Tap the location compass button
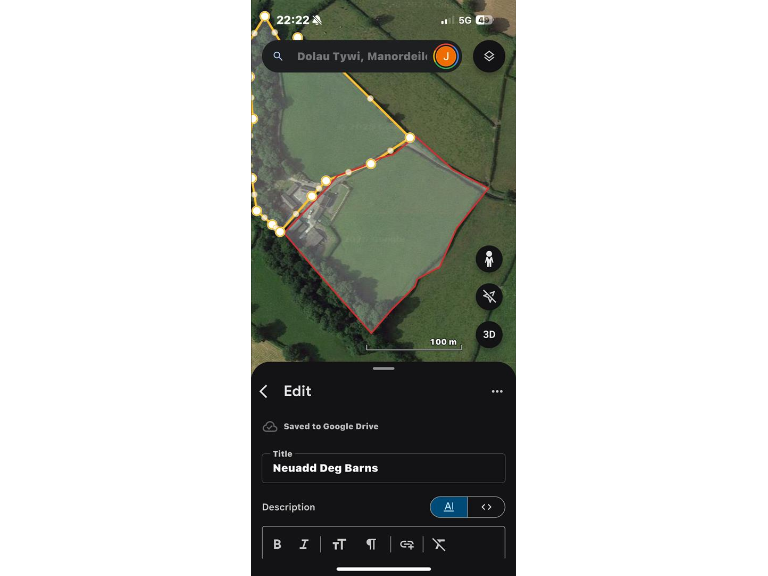The image size is (768, 576). click(x=489, y=297)
